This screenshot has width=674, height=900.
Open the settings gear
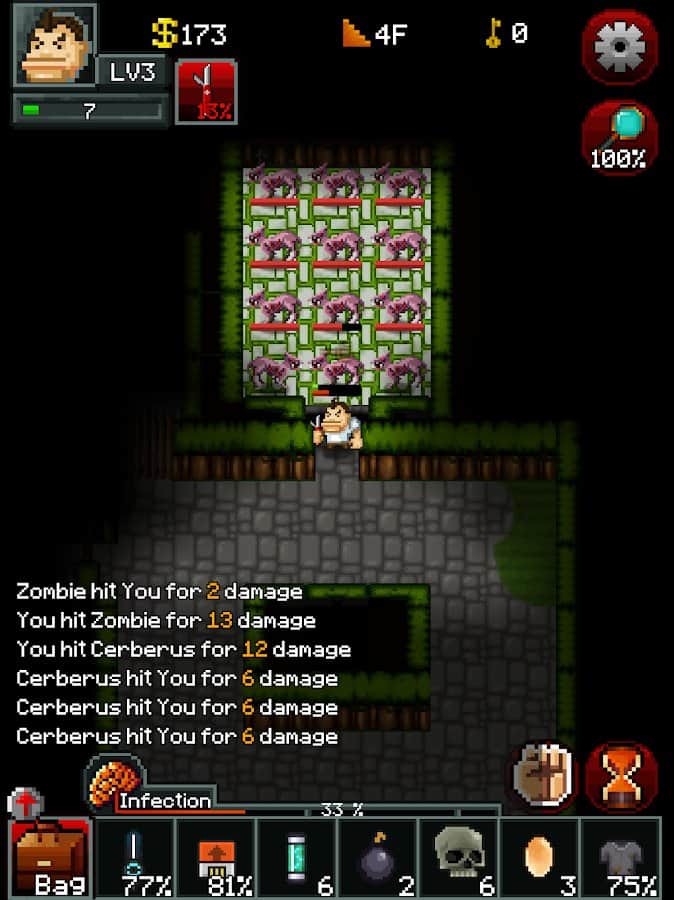click(620, 46)
